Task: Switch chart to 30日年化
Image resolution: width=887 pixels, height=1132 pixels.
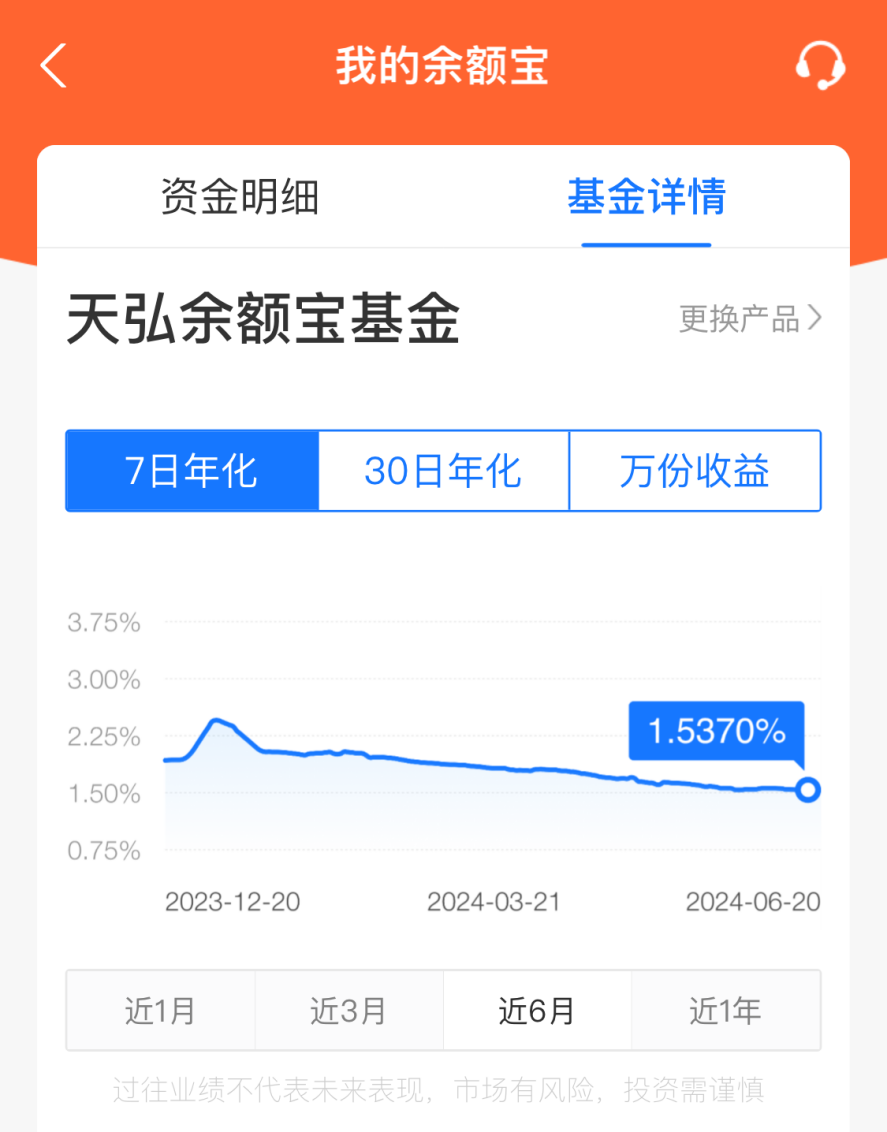Action: pyautogui.click(x=443, y=471)
